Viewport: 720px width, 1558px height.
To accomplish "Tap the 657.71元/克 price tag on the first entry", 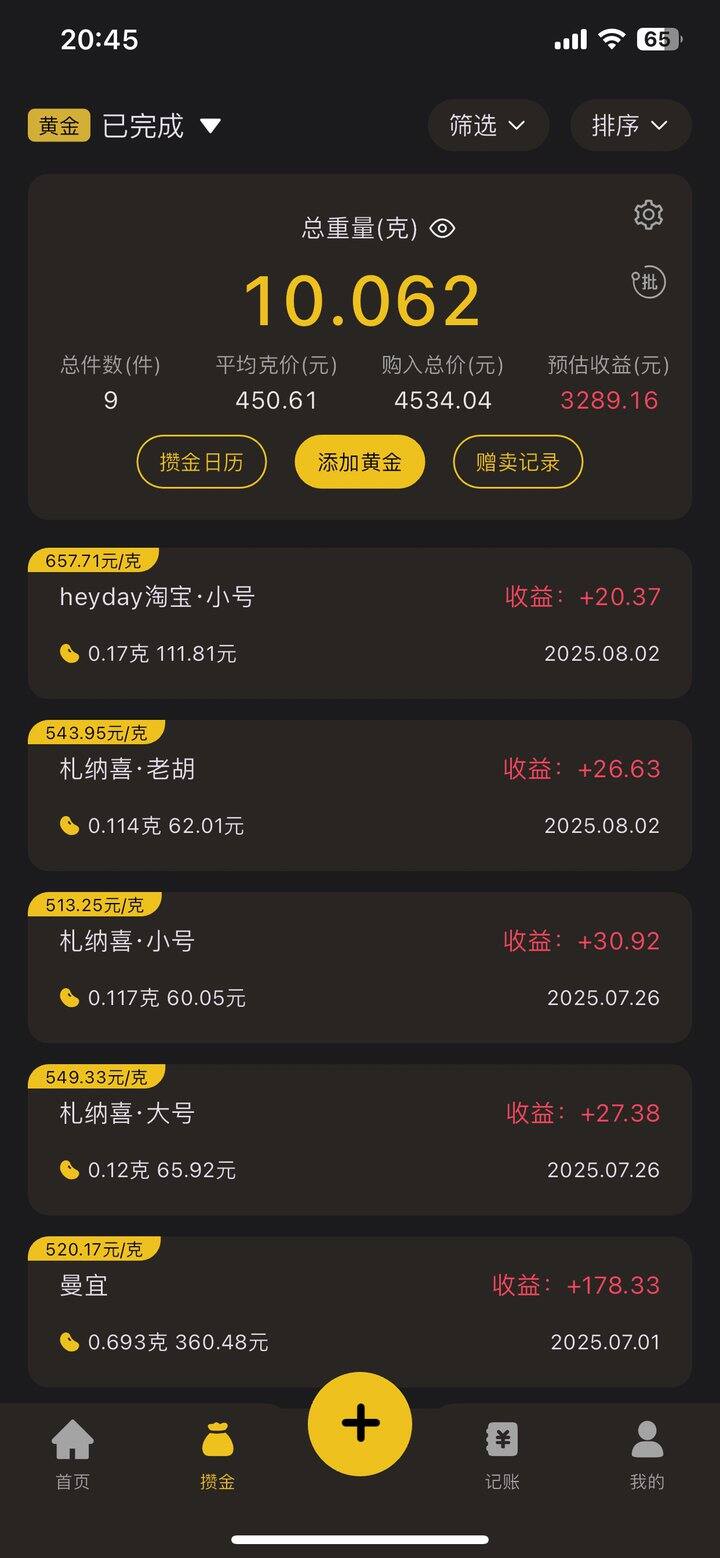I will (x=93, y=563).
